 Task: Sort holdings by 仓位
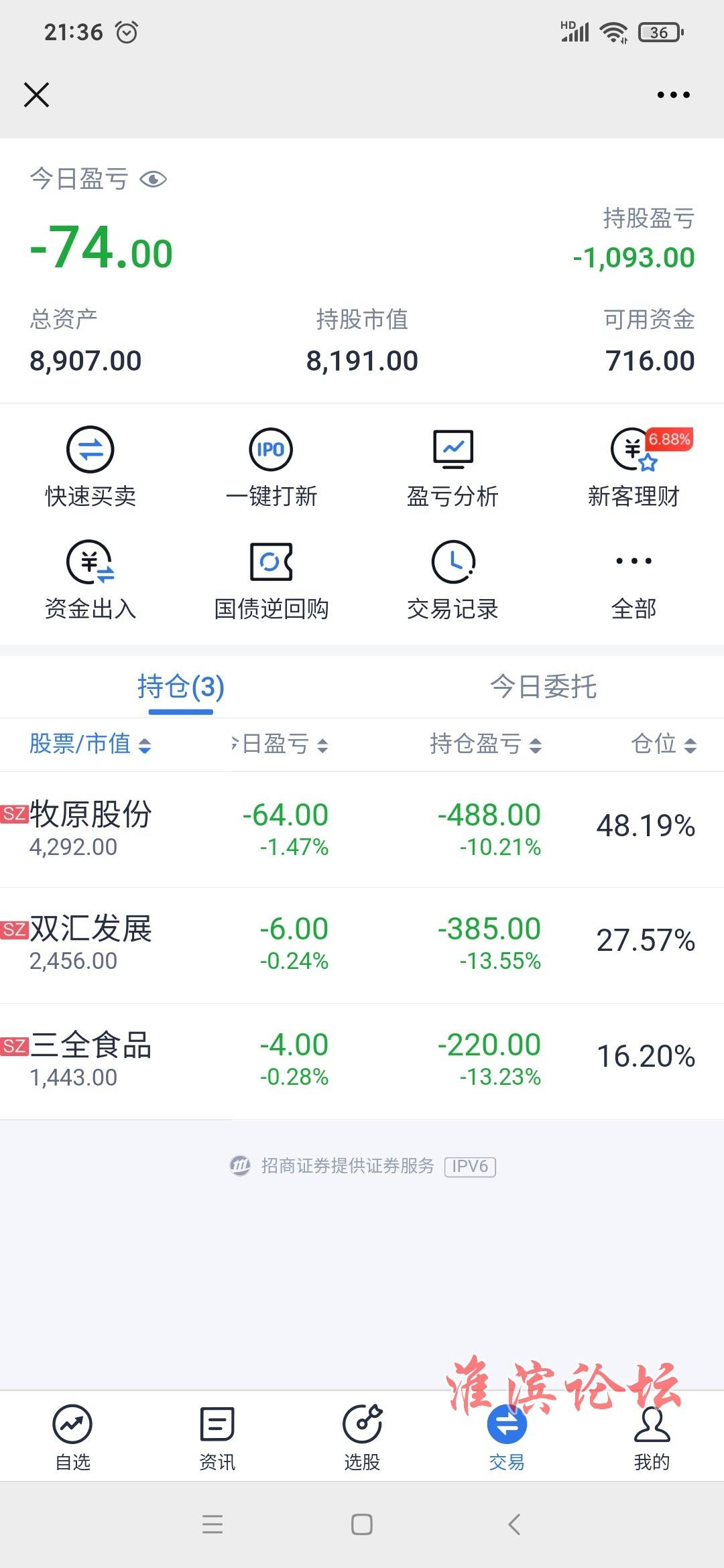pyautogui.click(x=664, y=744)
